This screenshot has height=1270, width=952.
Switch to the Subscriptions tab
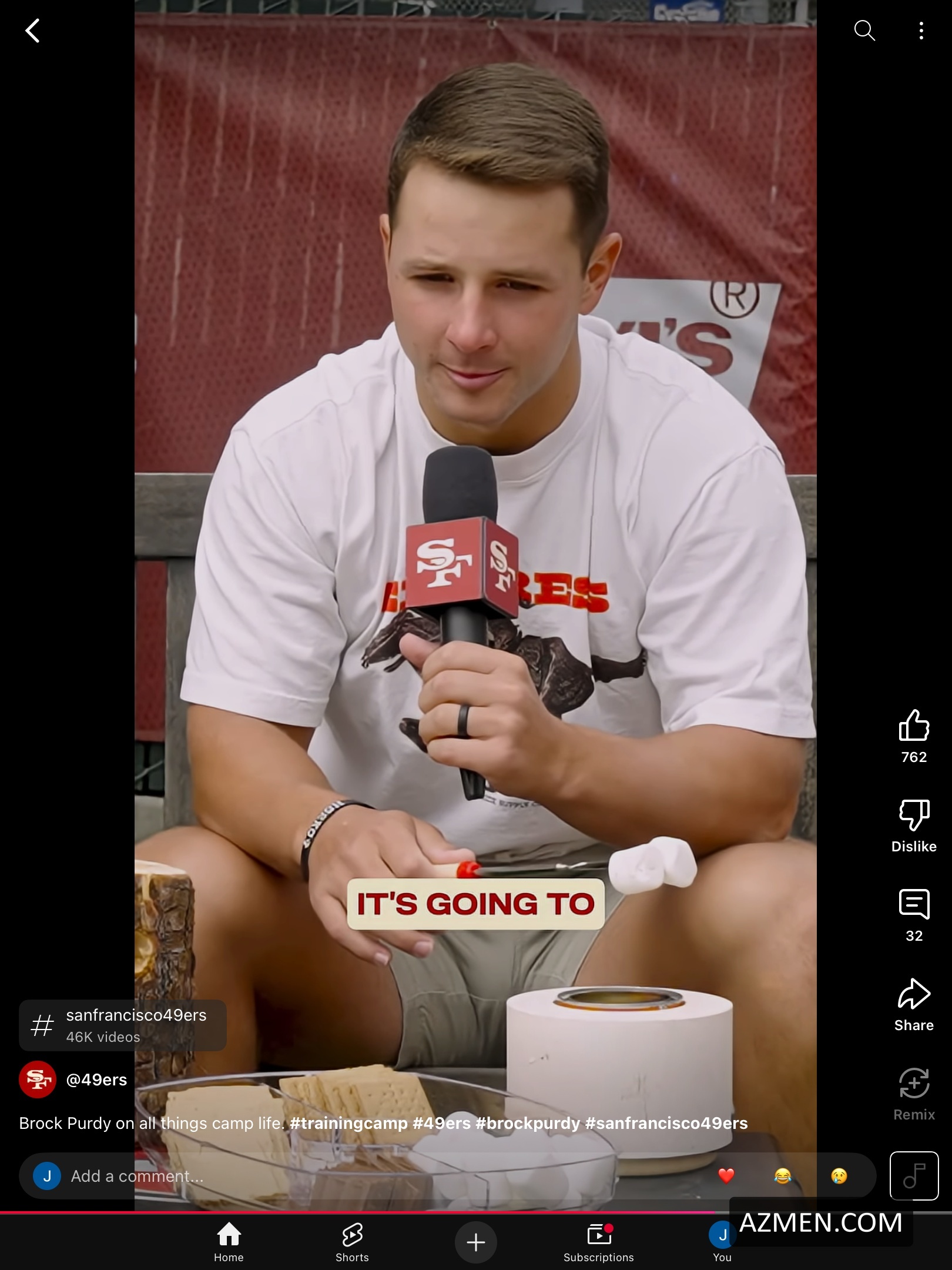(598, 1242)
